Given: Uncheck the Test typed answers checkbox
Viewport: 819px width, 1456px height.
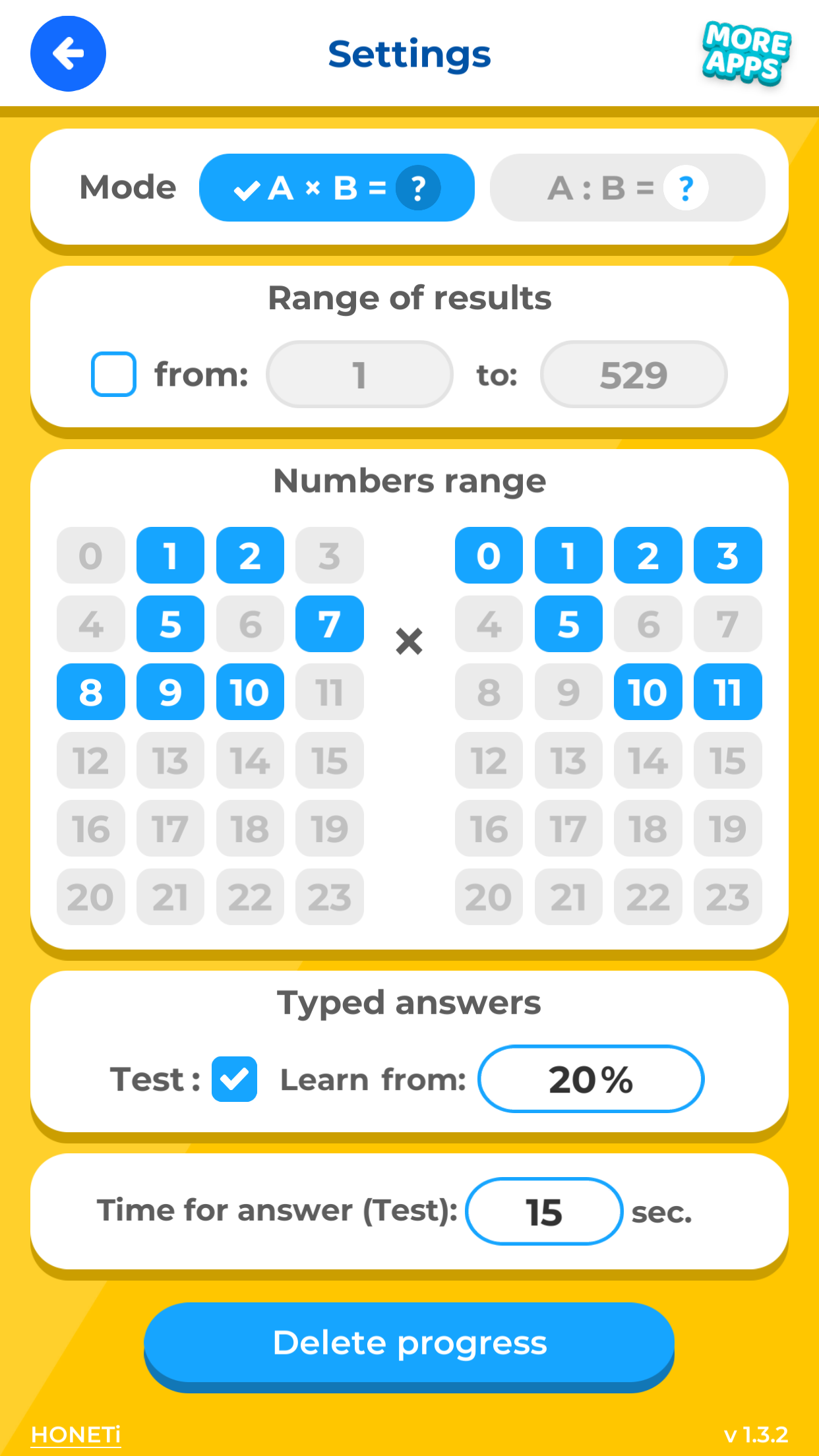Looking at the screenshot, I should (234, 1079).
